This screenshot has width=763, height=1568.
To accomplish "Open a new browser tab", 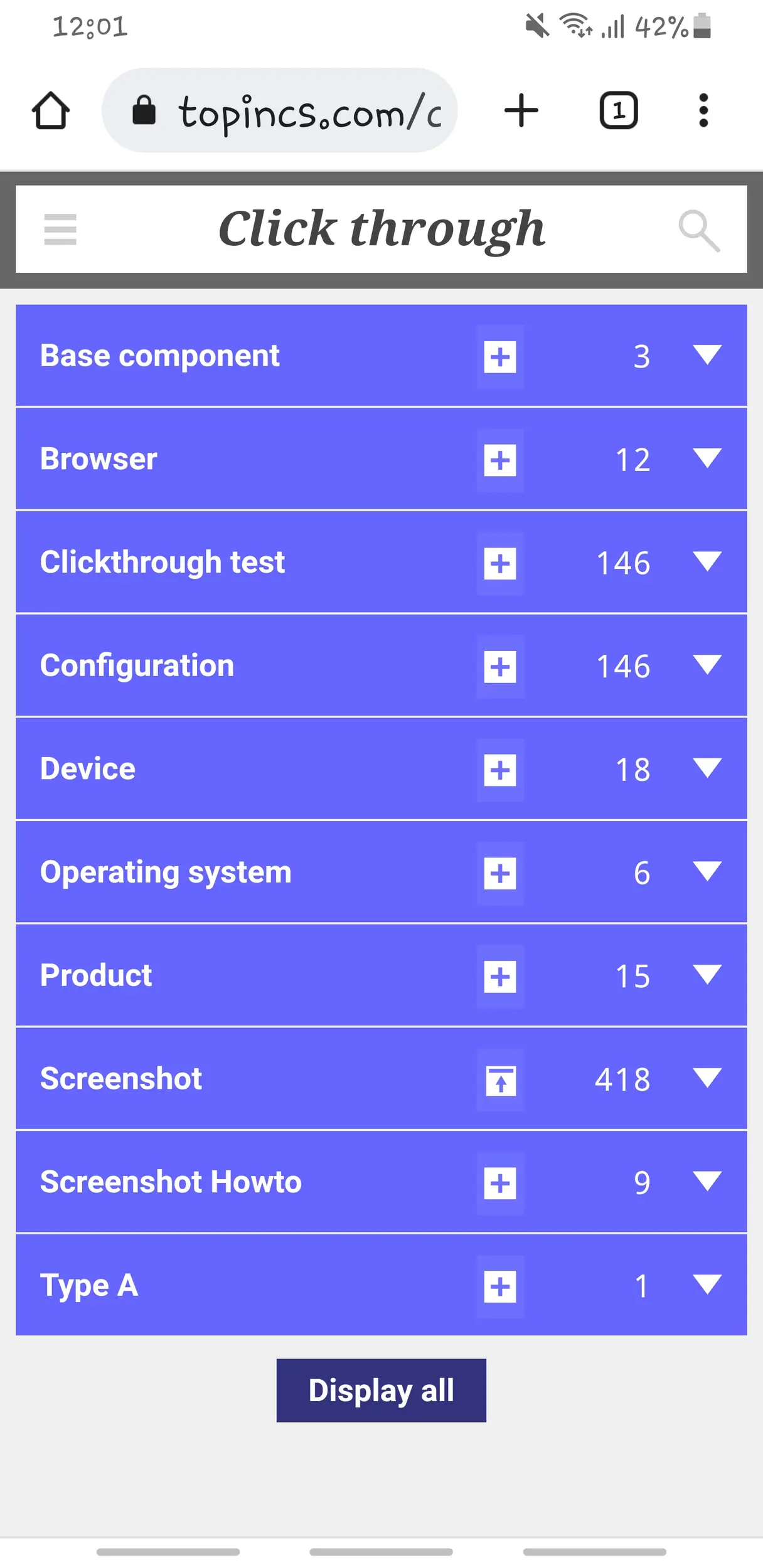I will coord(521,110).
